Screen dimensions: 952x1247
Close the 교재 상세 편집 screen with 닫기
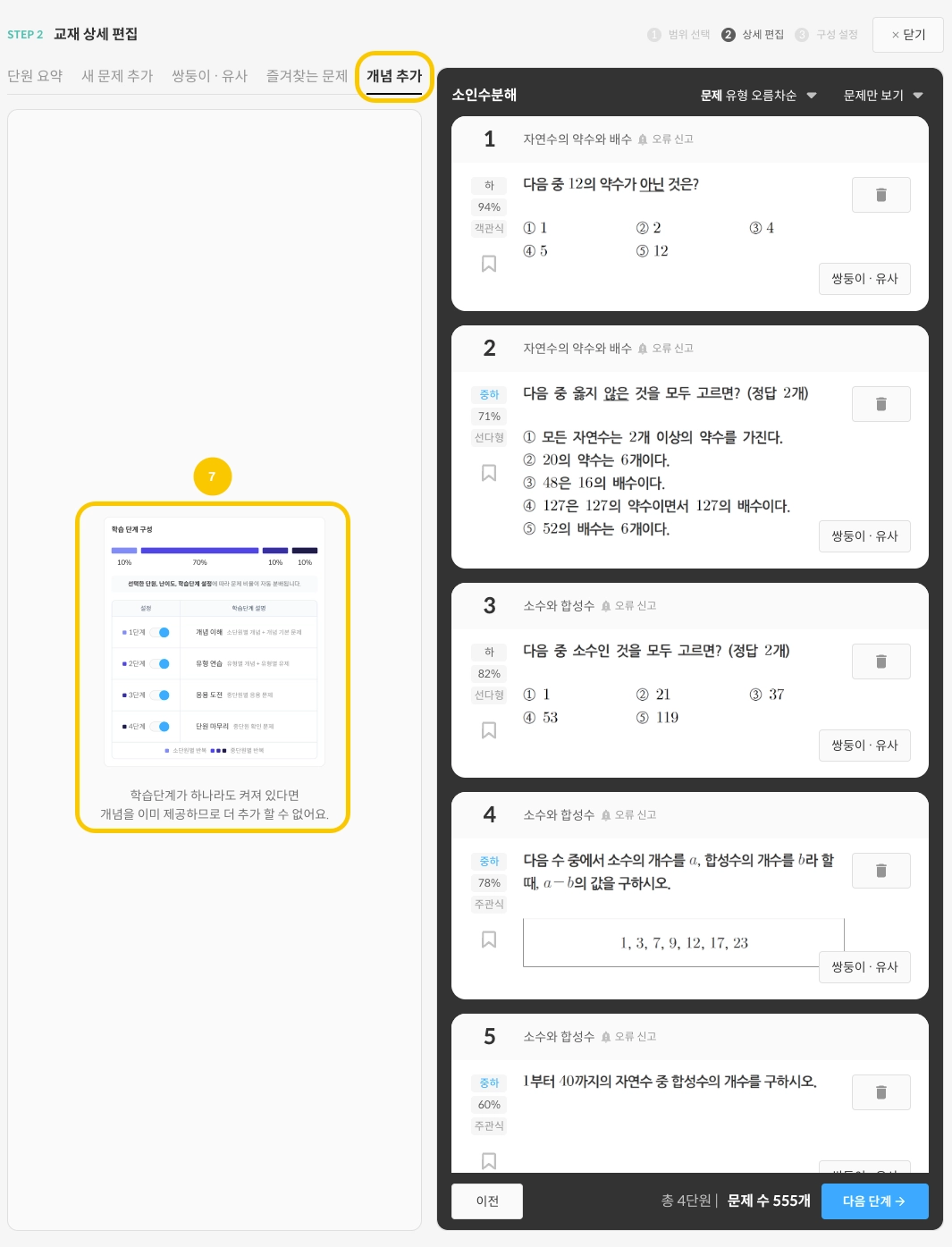pos(907,35)
